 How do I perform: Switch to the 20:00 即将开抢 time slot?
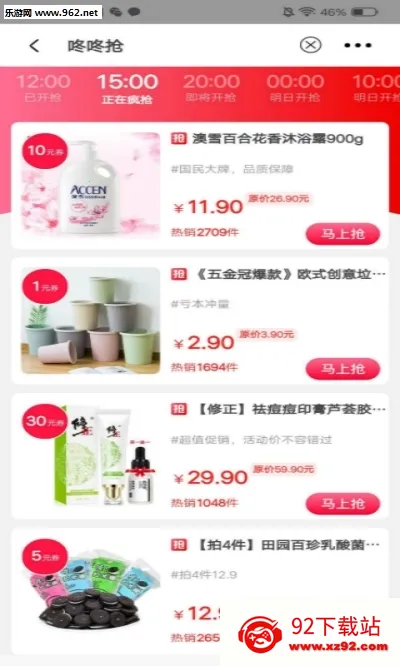(x=211, y=88)
